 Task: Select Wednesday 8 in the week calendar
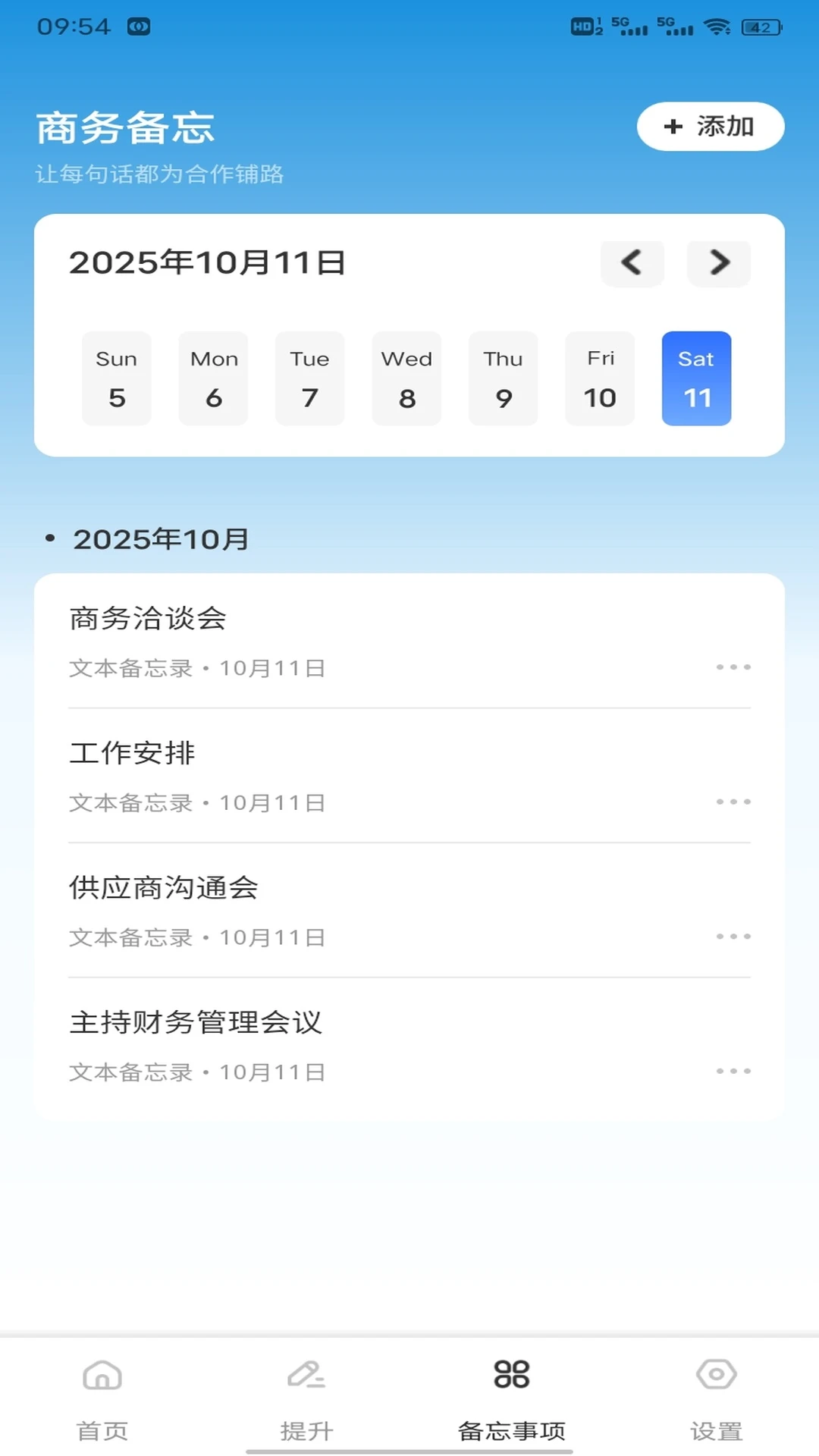(x=406, y=378)
